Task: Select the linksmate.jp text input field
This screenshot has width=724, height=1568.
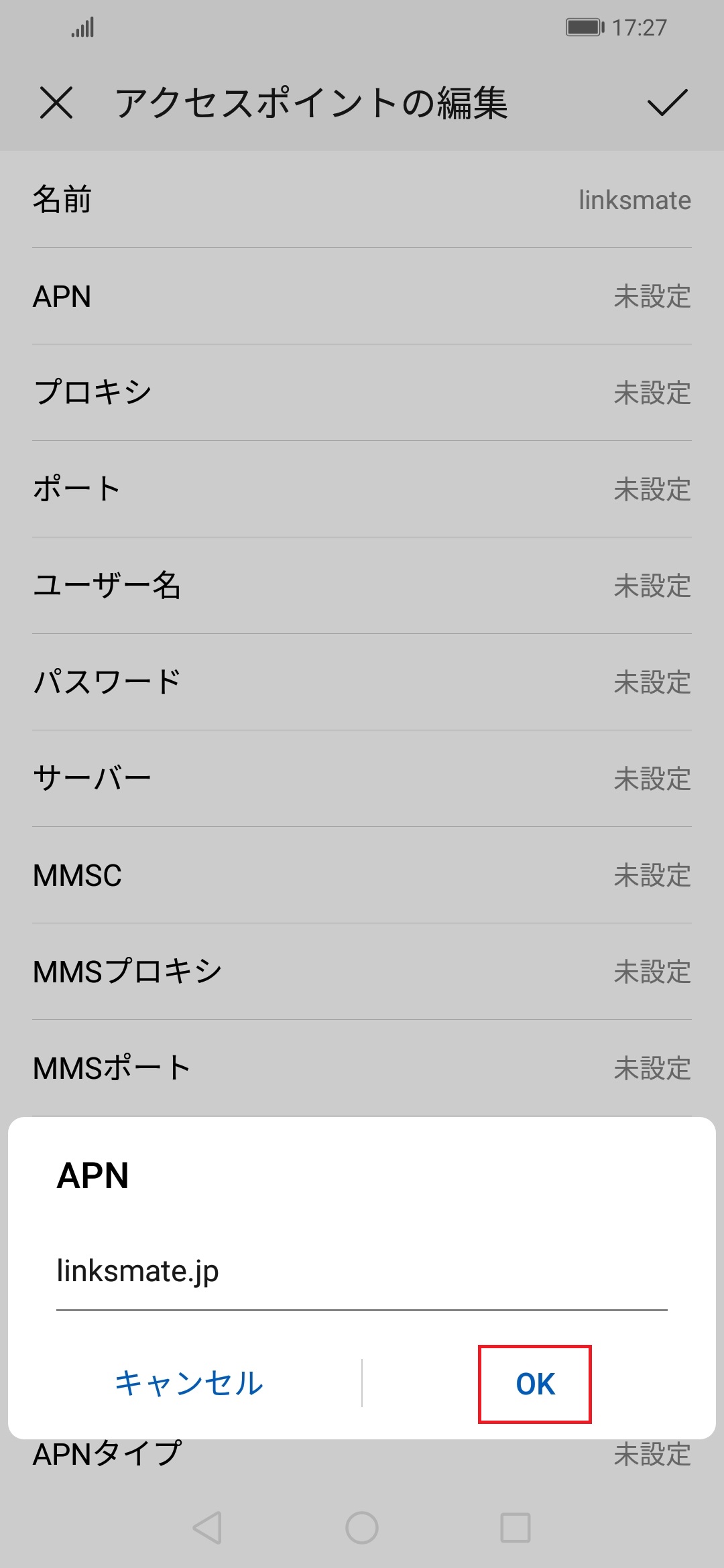Action: [x=362, y=1271]
